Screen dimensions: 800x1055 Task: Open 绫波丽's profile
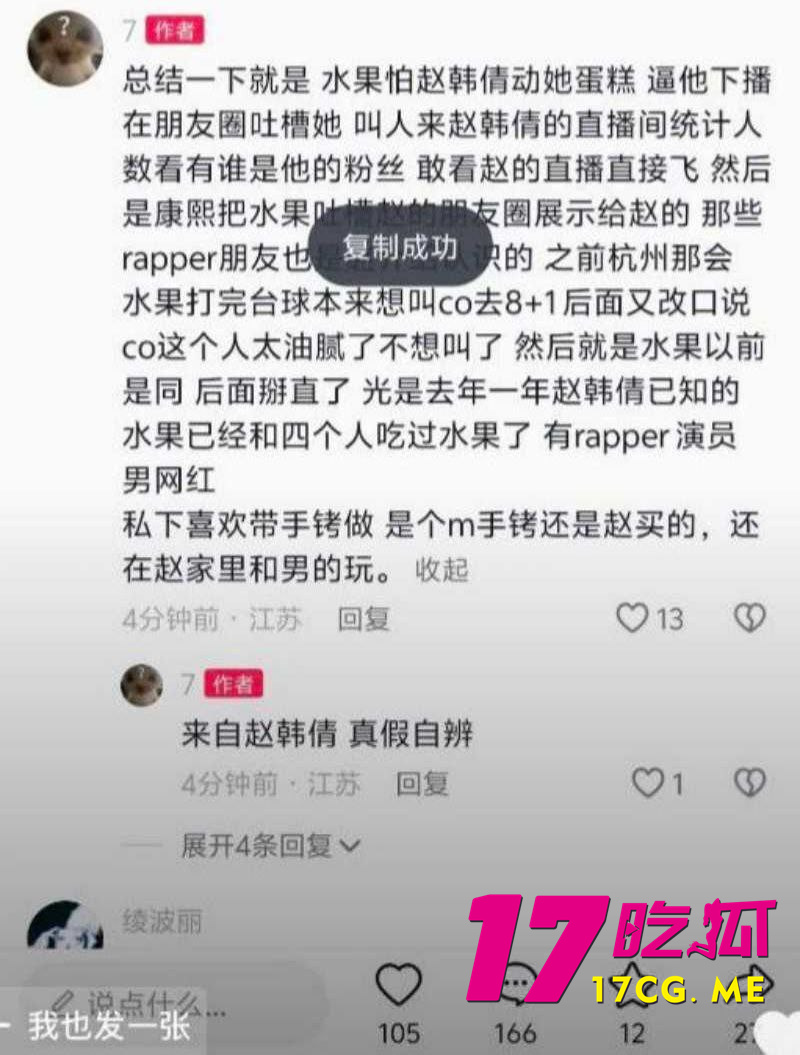pos(65,926)
